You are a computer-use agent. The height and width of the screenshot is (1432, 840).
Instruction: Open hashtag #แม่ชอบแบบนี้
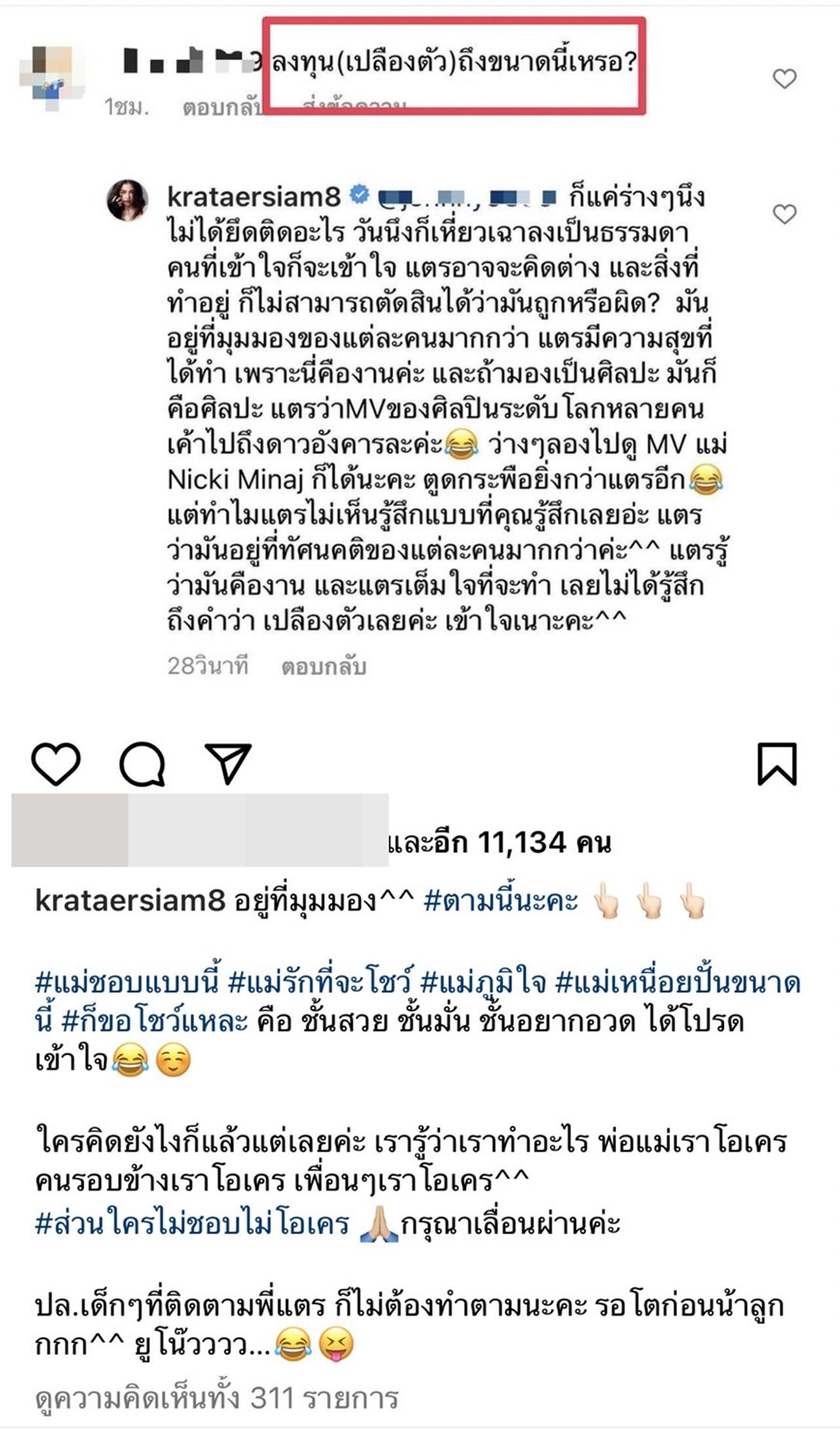pyautogui.click(x=127, y=982)
